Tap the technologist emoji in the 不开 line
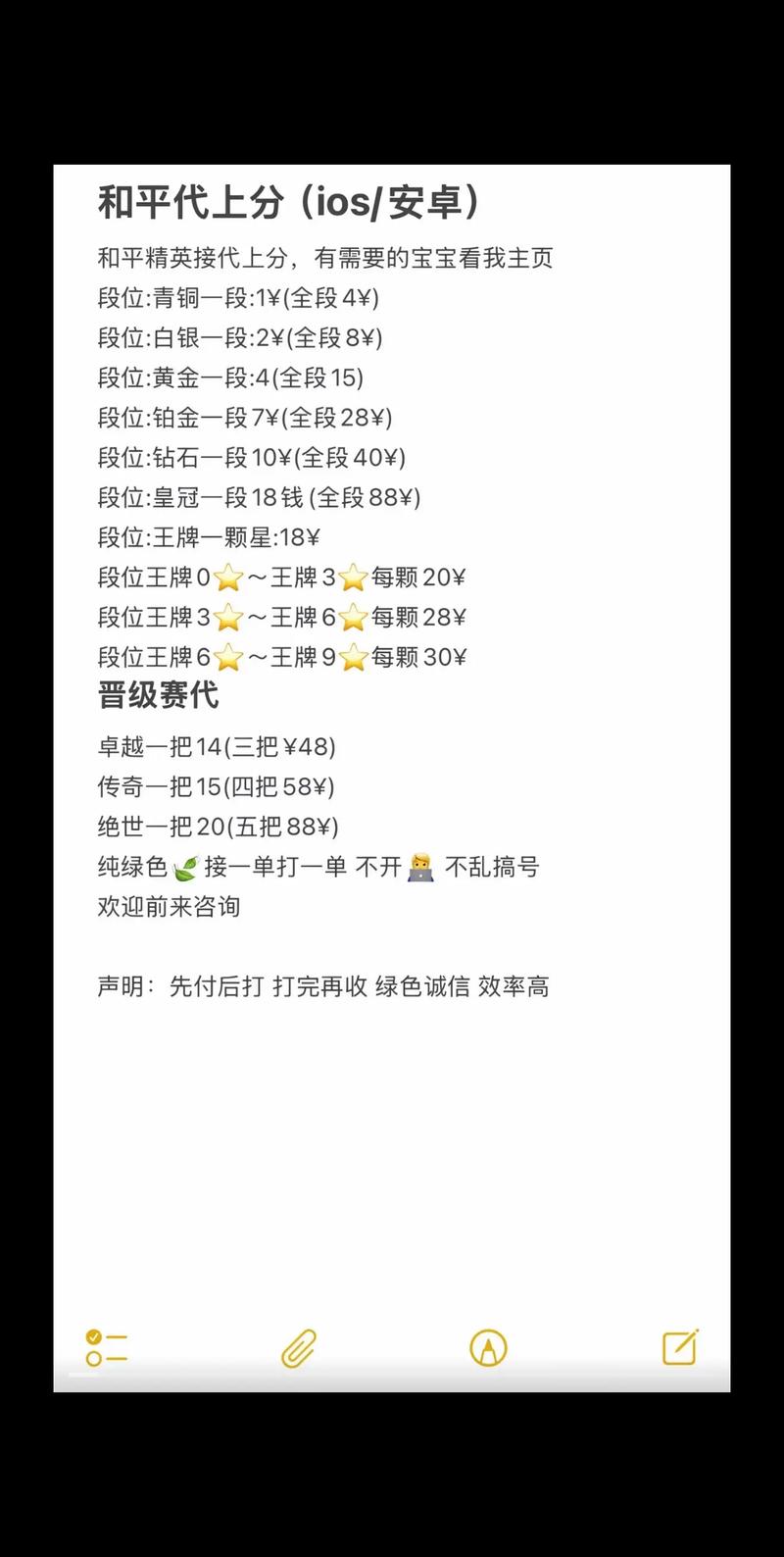 click(416, 867)
